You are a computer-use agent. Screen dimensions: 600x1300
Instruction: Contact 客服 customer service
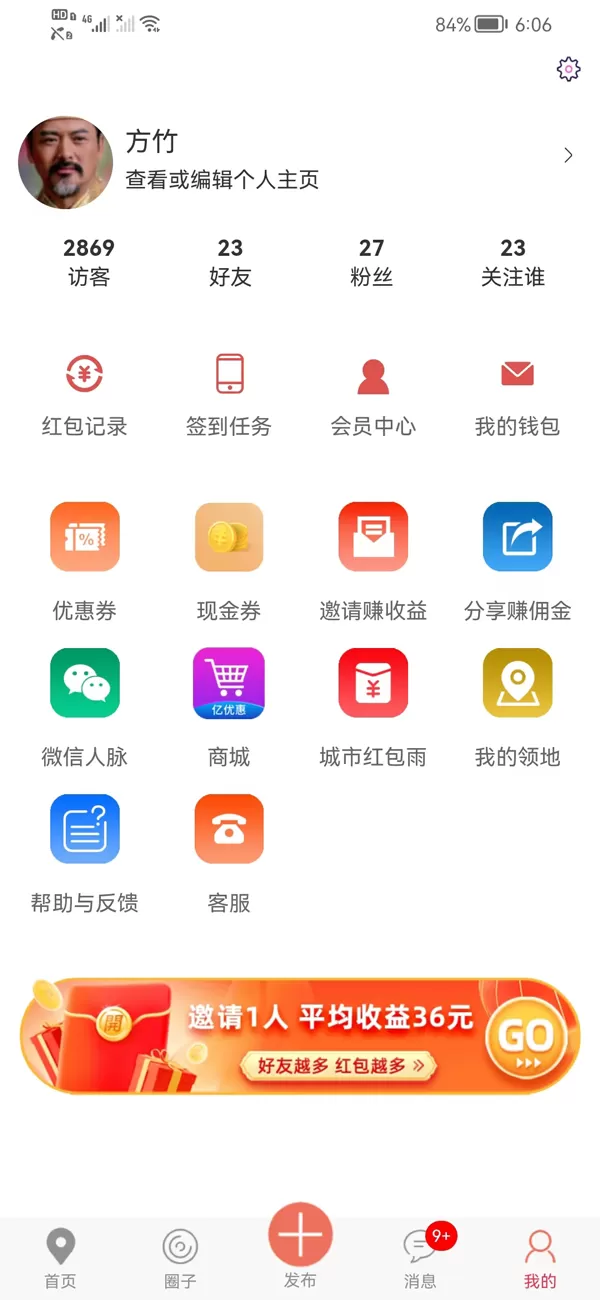[229, 852]
